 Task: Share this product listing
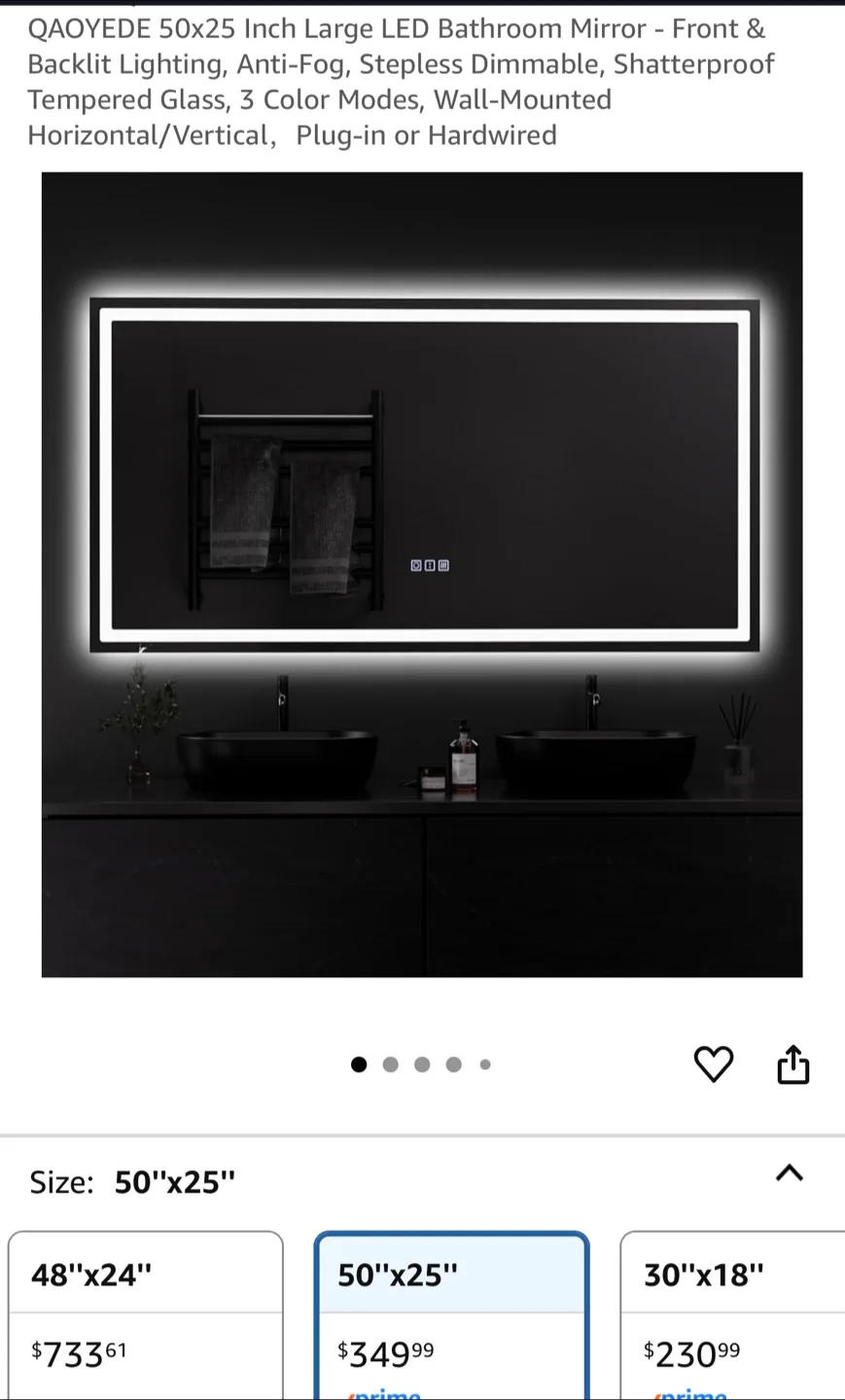[793, 1065]
